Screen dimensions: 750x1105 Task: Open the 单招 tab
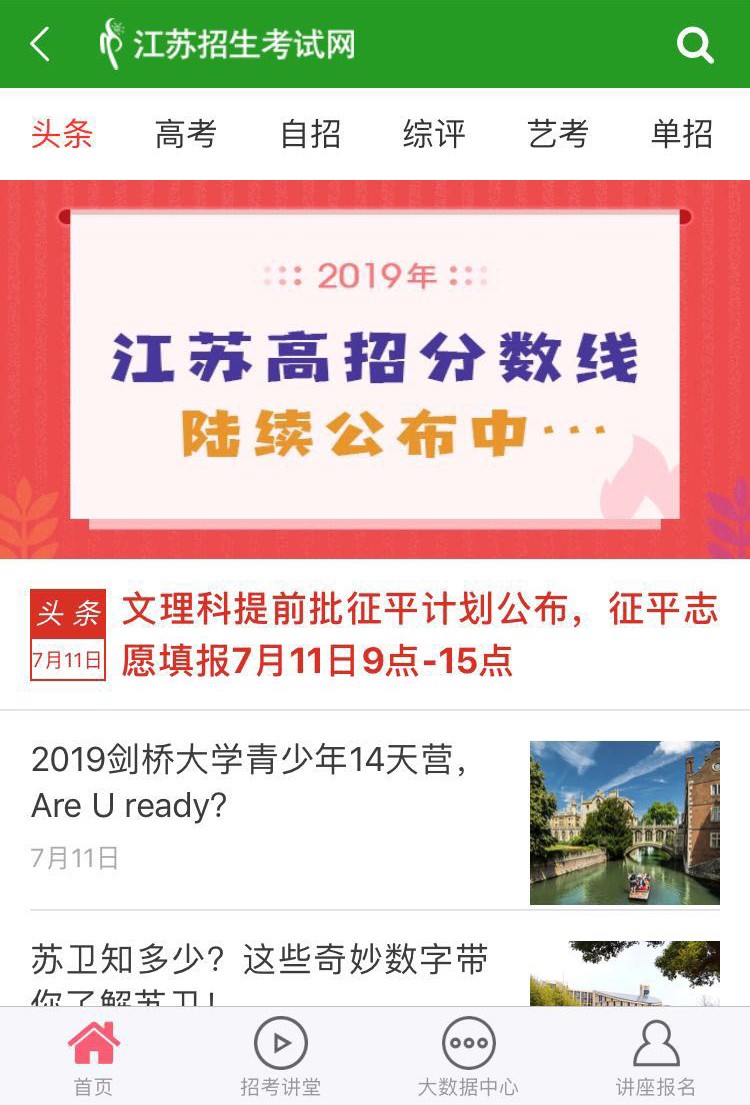click(682, 134)
